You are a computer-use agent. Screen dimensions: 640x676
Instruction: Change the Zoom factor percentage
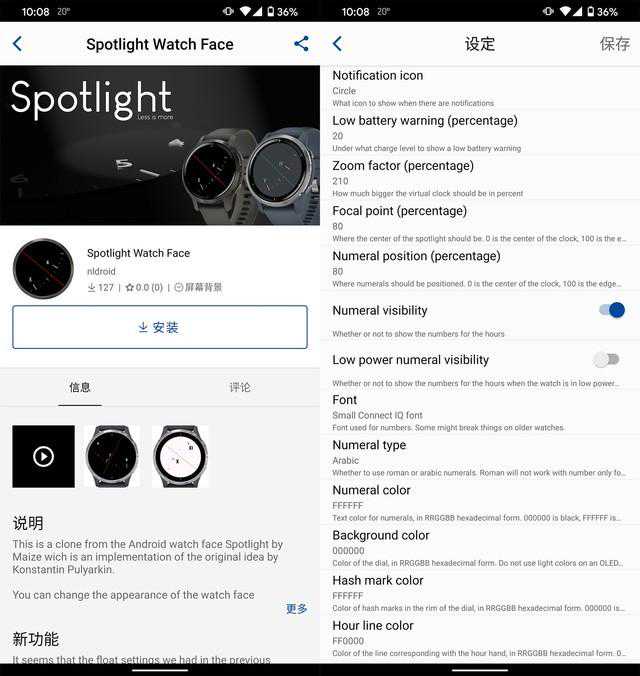tap(478, 178)
